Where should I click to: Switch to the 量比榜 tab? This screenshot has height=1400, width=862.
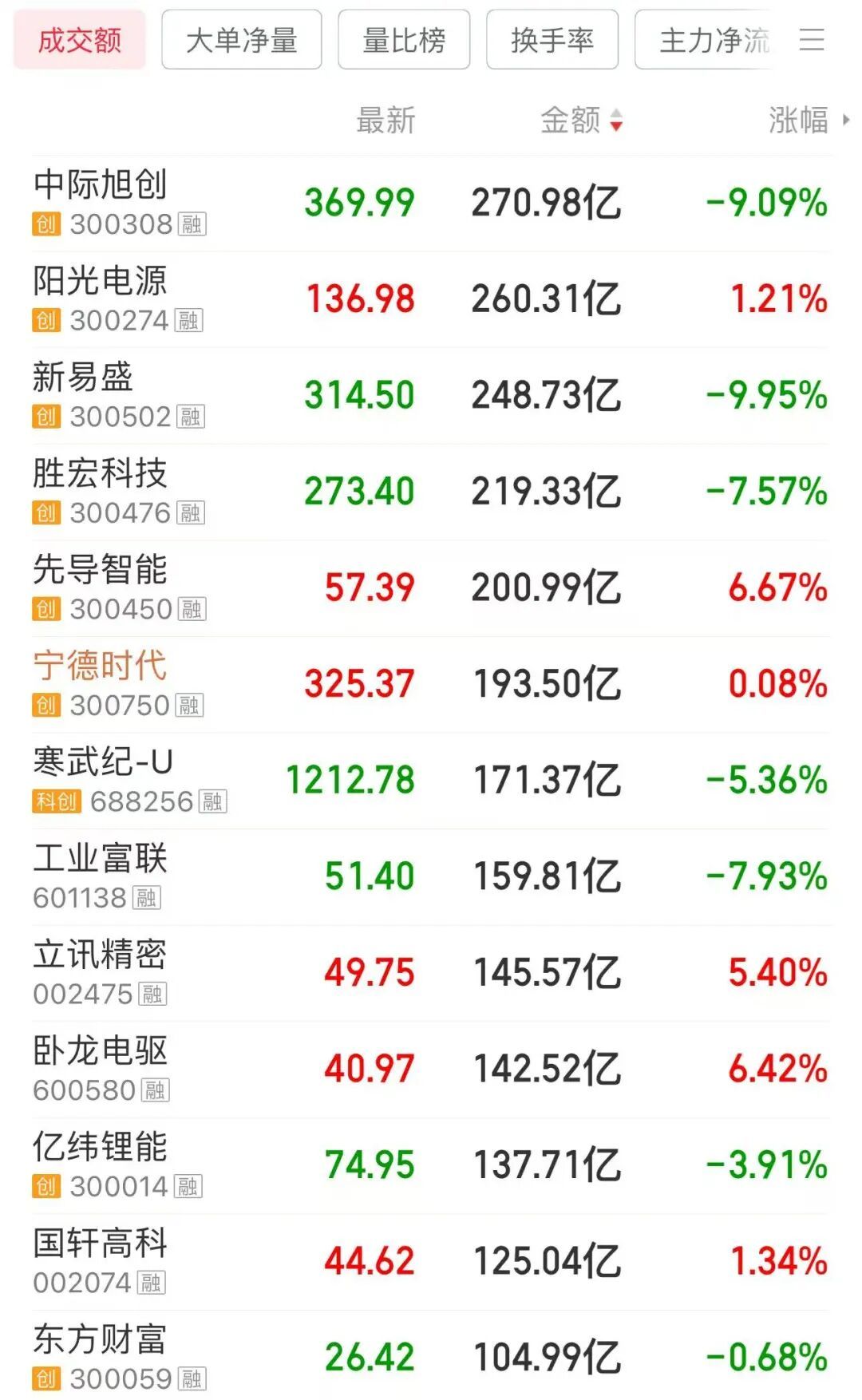(404, 40)
